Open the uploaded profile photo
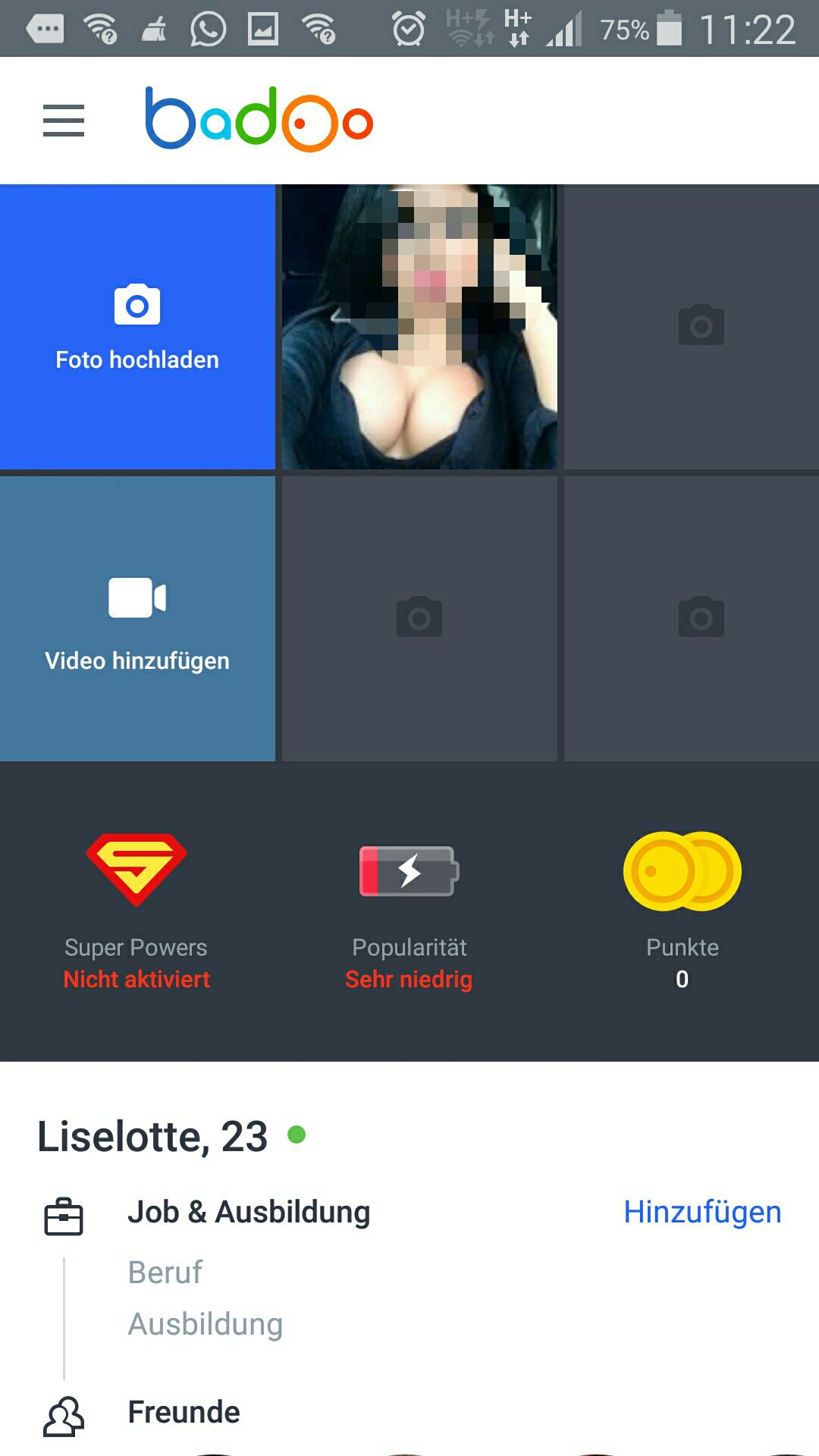Screen dimensions: 819x1456 419,327
